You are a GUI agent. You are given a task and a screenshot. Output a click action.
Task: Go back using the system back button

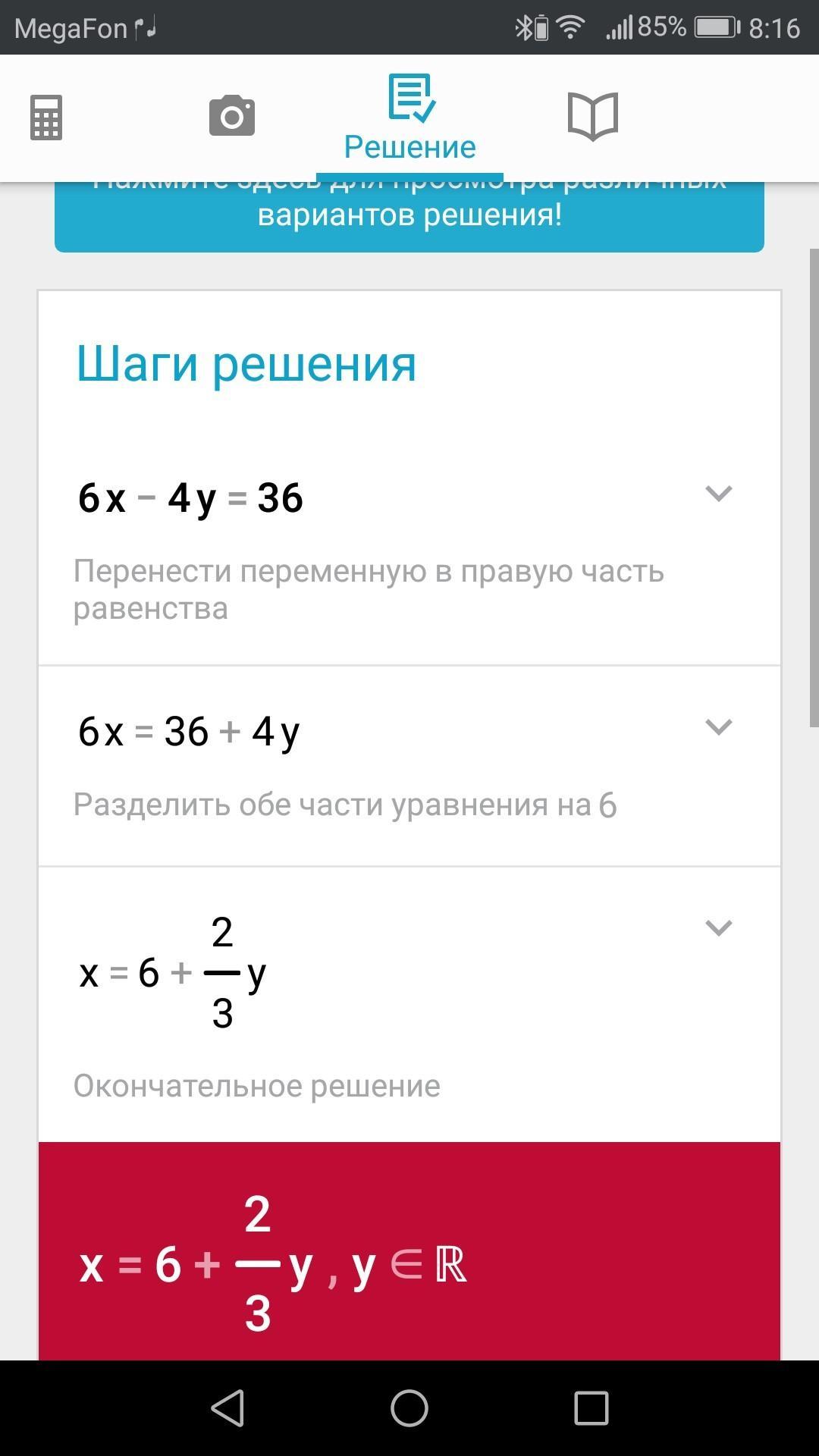(227, 1408)
